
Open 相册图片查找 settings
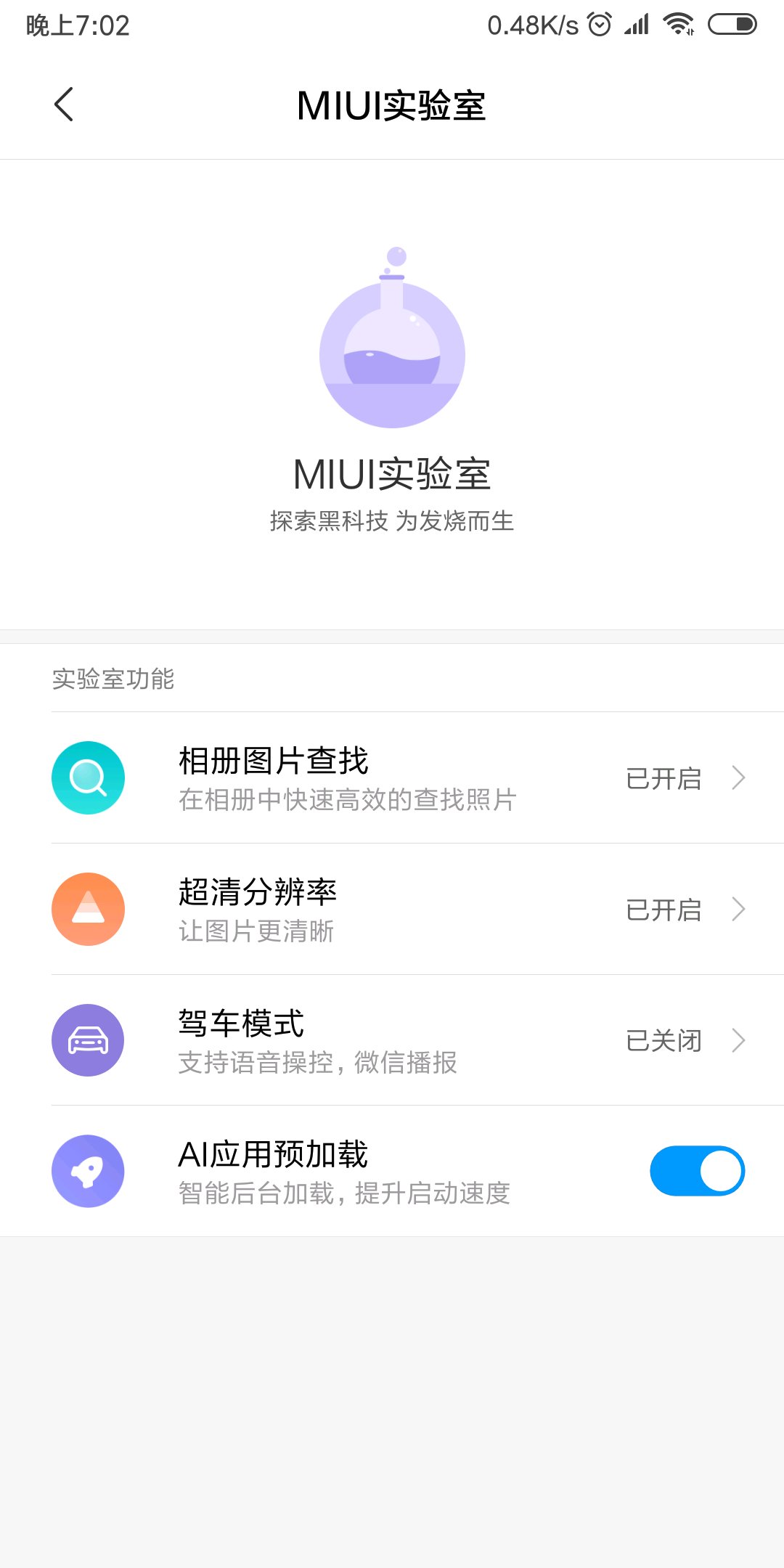pyautogui.click(x=392, y=777)
